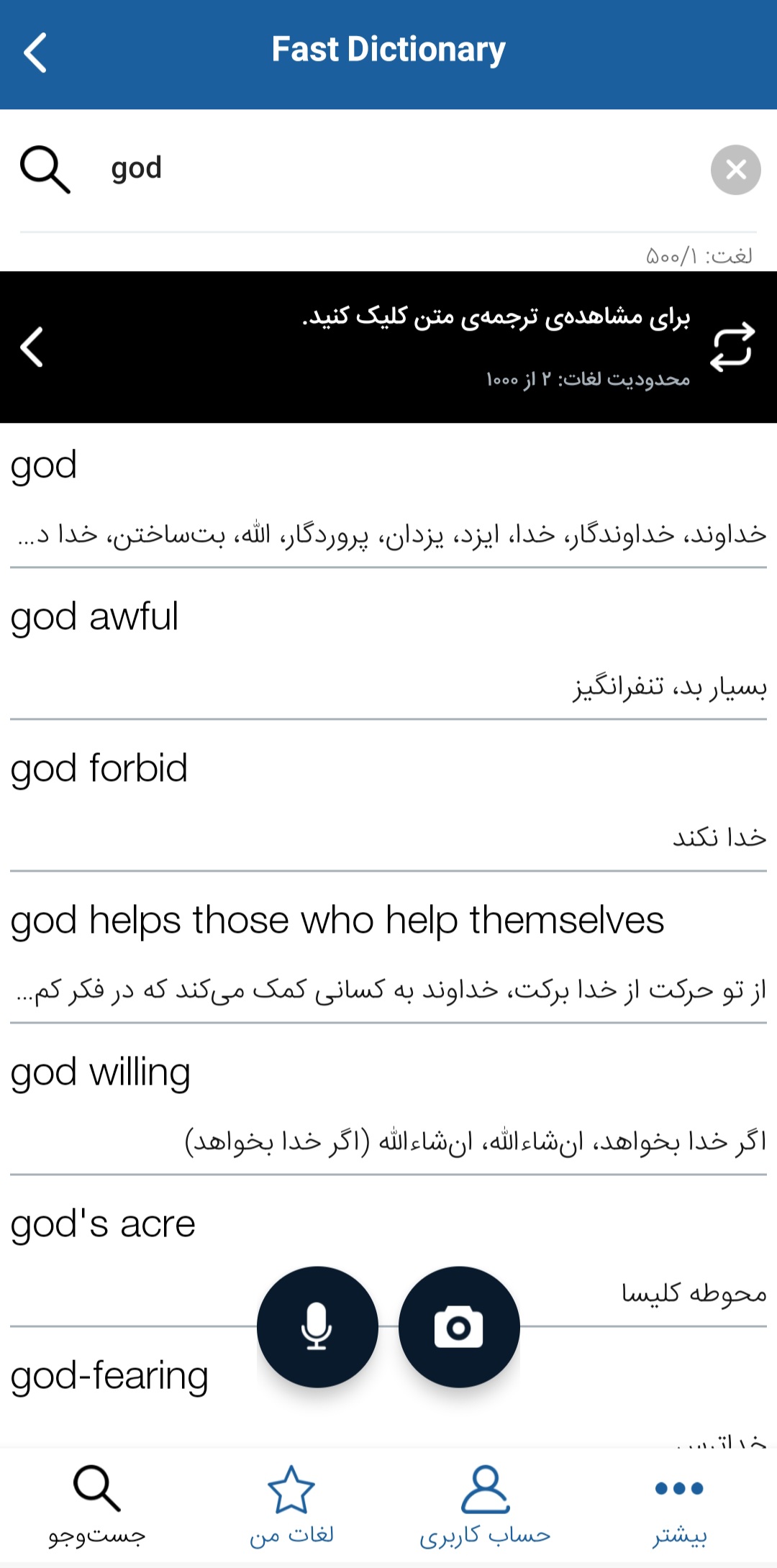Image resolution: width=777 pixels, height=1568 pixels.
Task: Open the حساب کاربری account tab
Action: (486, 1506)
